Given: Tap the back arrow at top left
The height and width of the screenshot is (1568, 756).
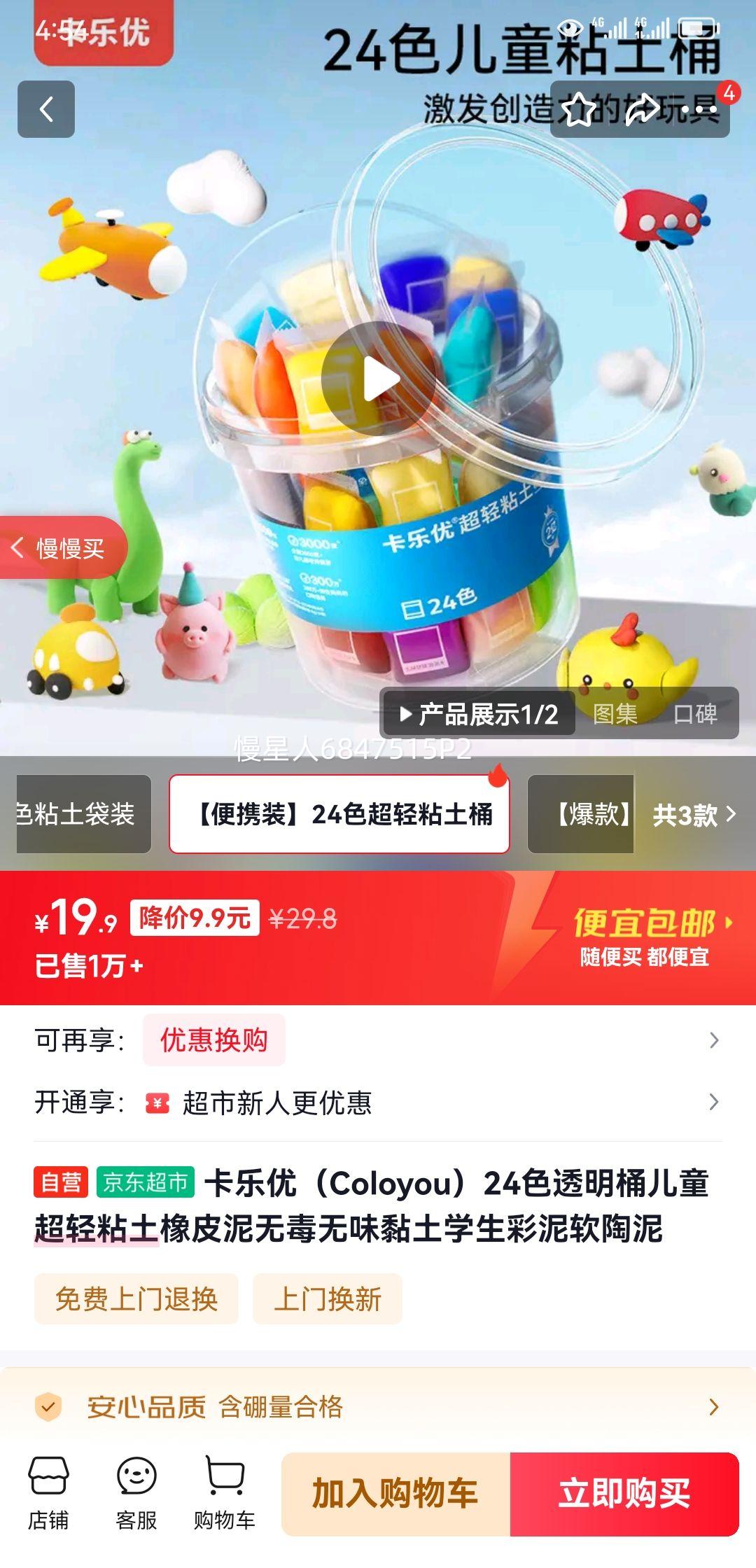Looking at the screenshot, I should (46, 108).
